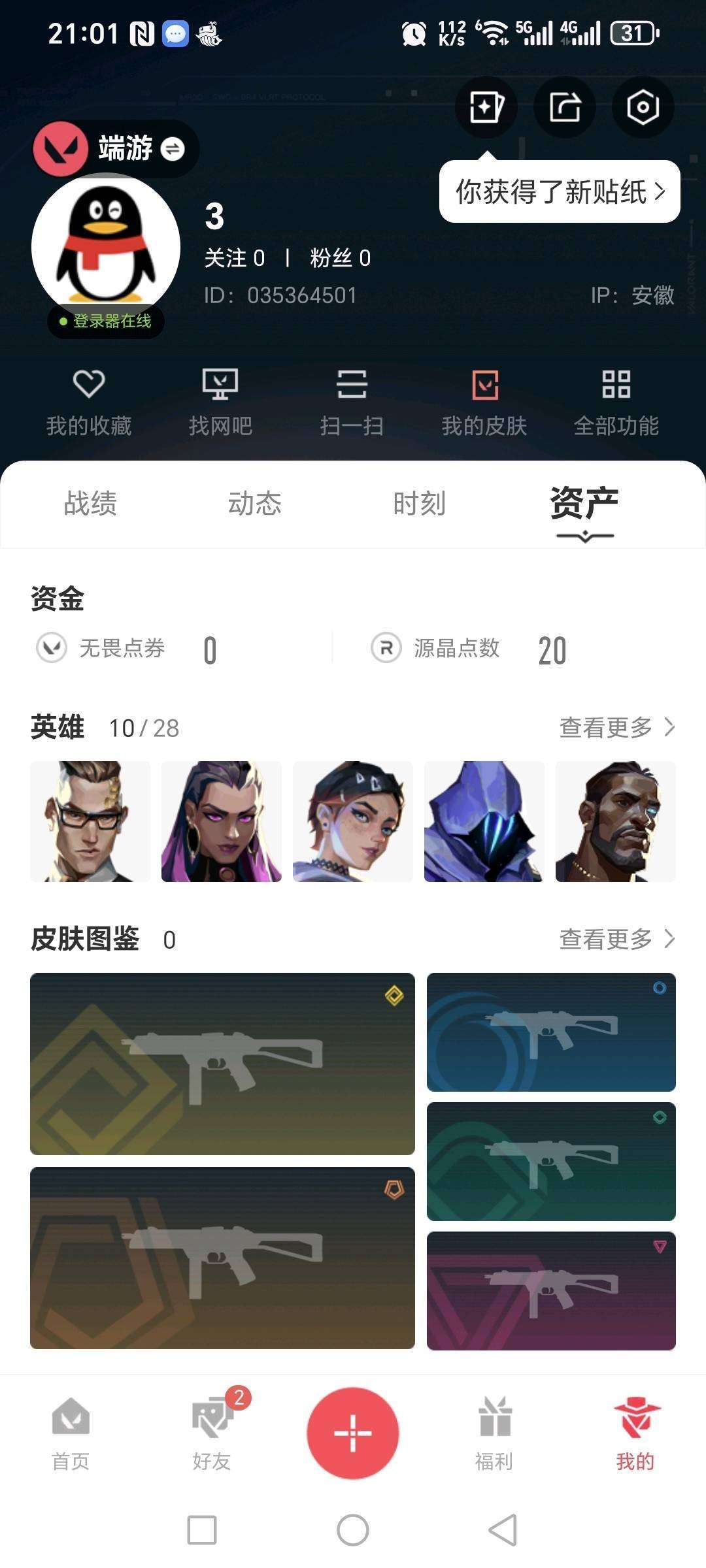
Task: Tap the red plus create button
Action: coord(353,1433)
